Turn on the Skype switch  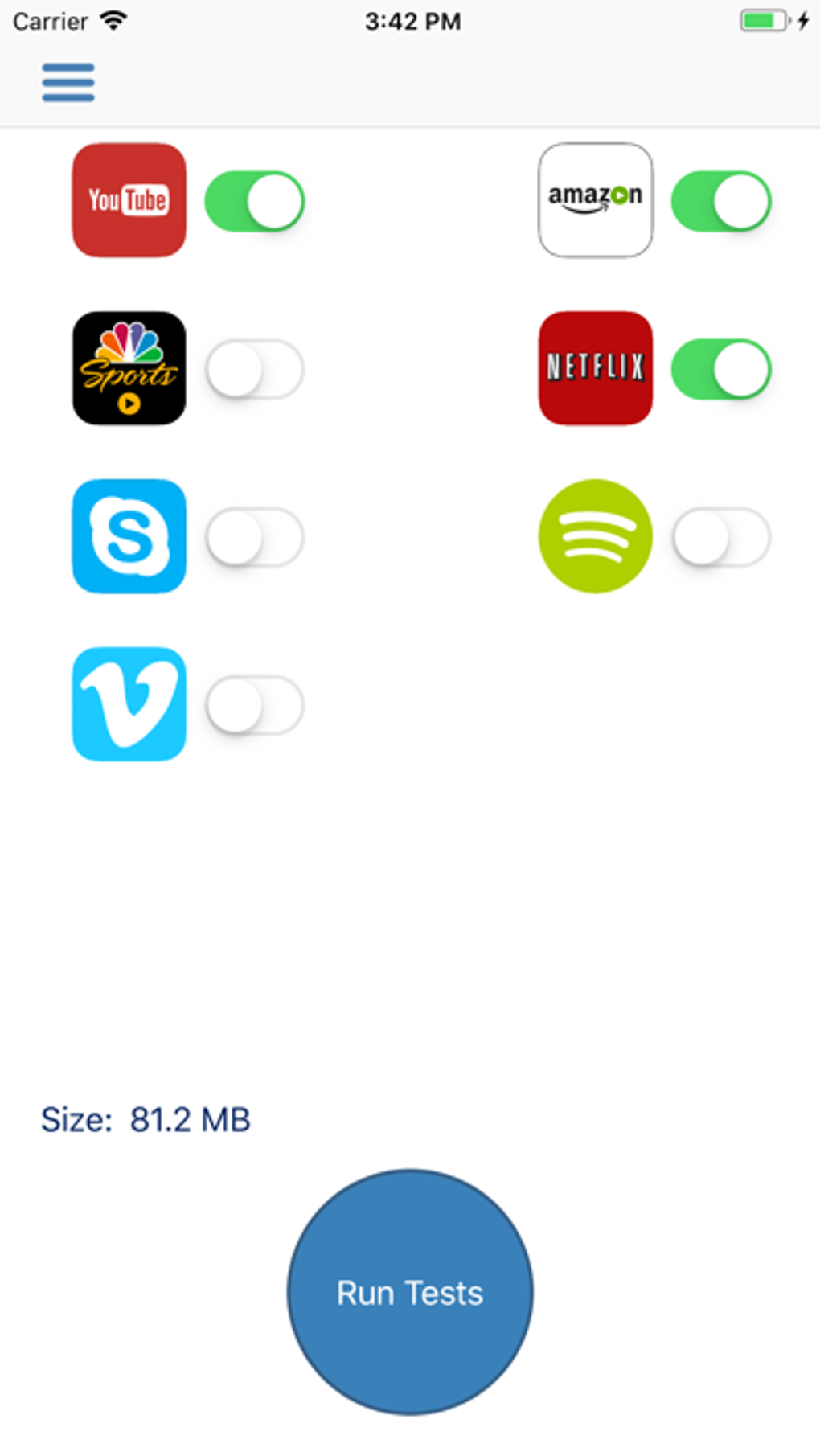(x=254, y=537)
